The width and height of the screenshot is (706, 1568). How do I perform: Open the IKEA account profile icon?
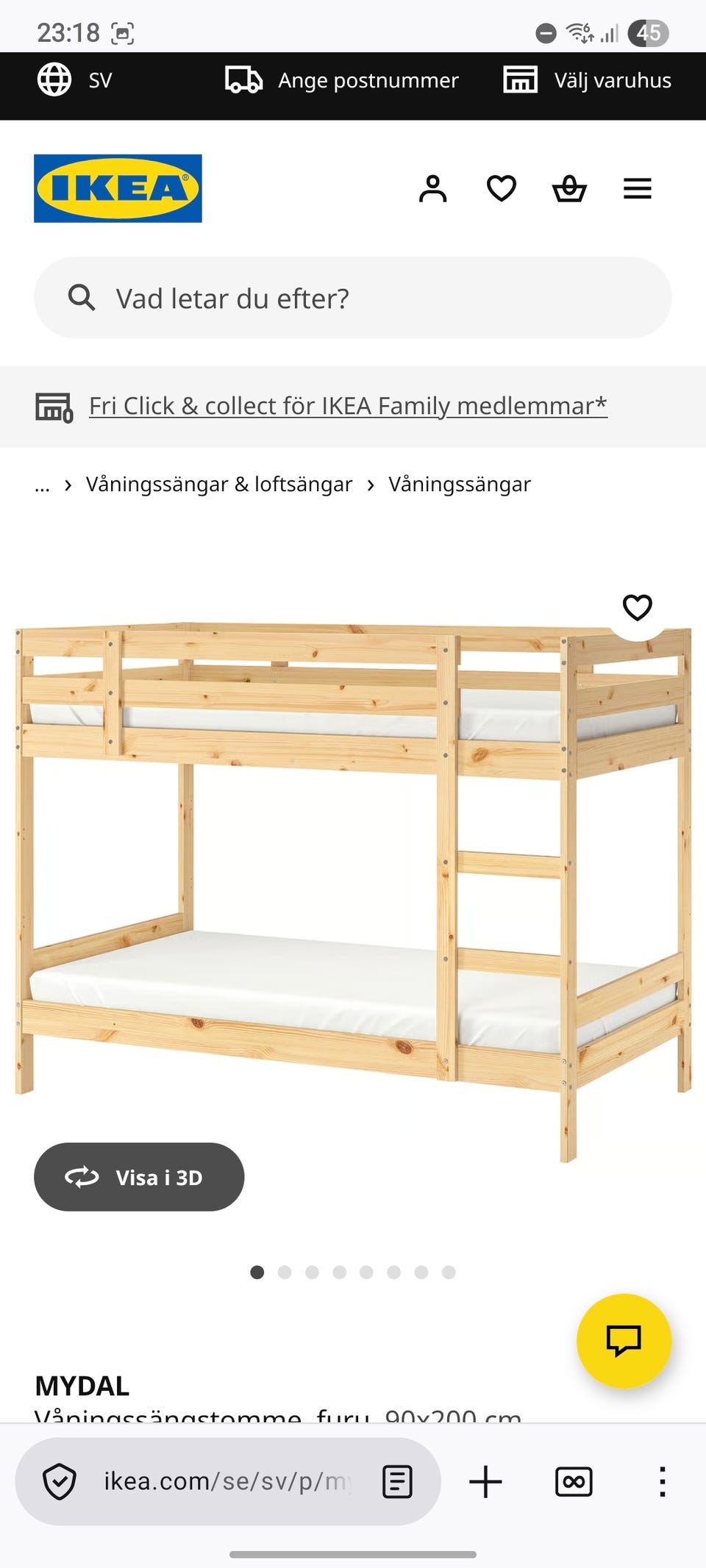[x=433, y=189]
